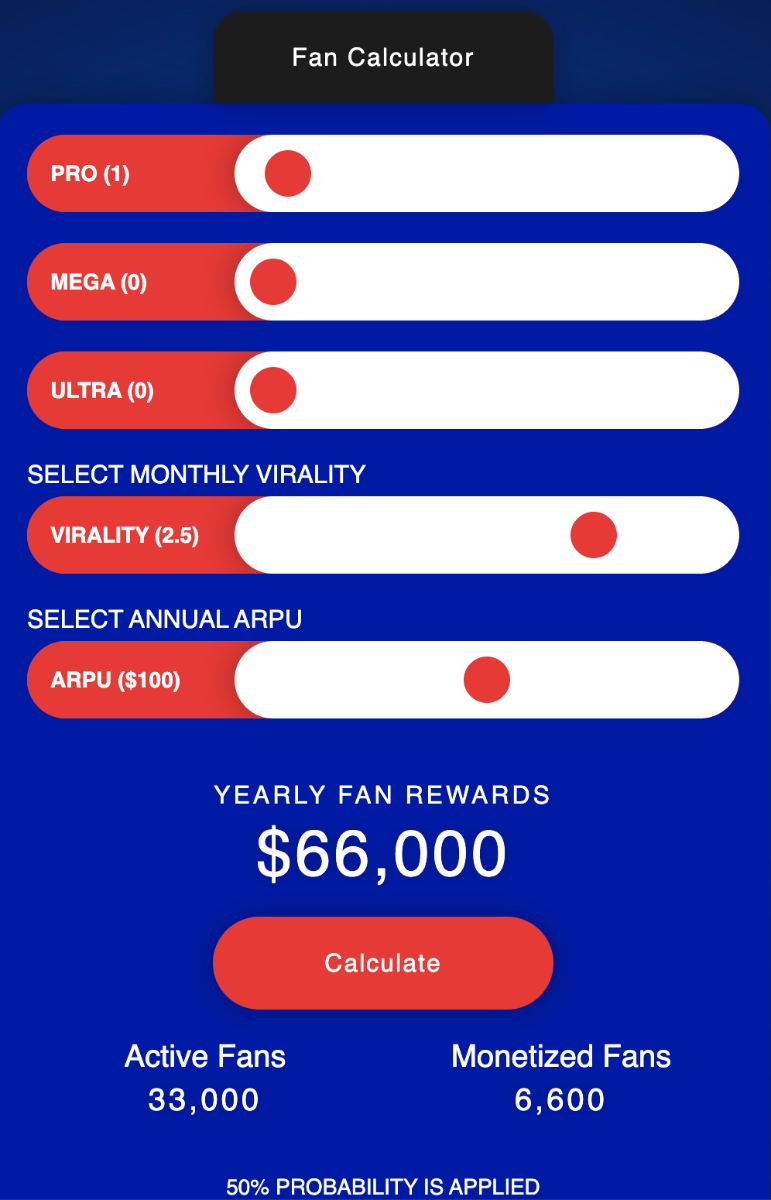Click the PRO slider track
The image size is (771, 1200).
coord(500,173)
